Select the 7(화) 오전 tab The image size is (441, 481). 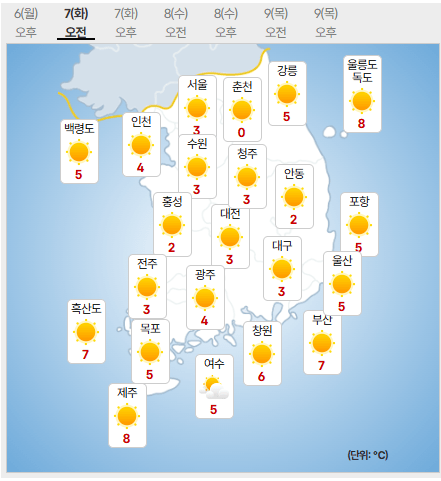coord(76,23)
